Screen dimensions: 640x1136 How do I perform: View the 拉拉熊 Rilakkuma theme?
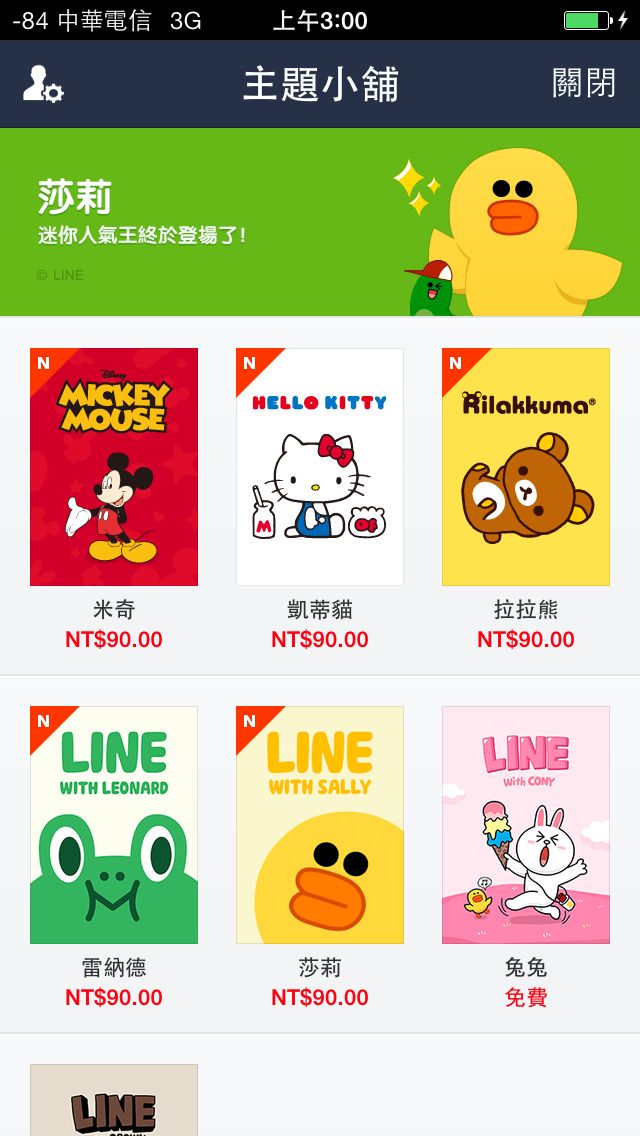(526, 467)
